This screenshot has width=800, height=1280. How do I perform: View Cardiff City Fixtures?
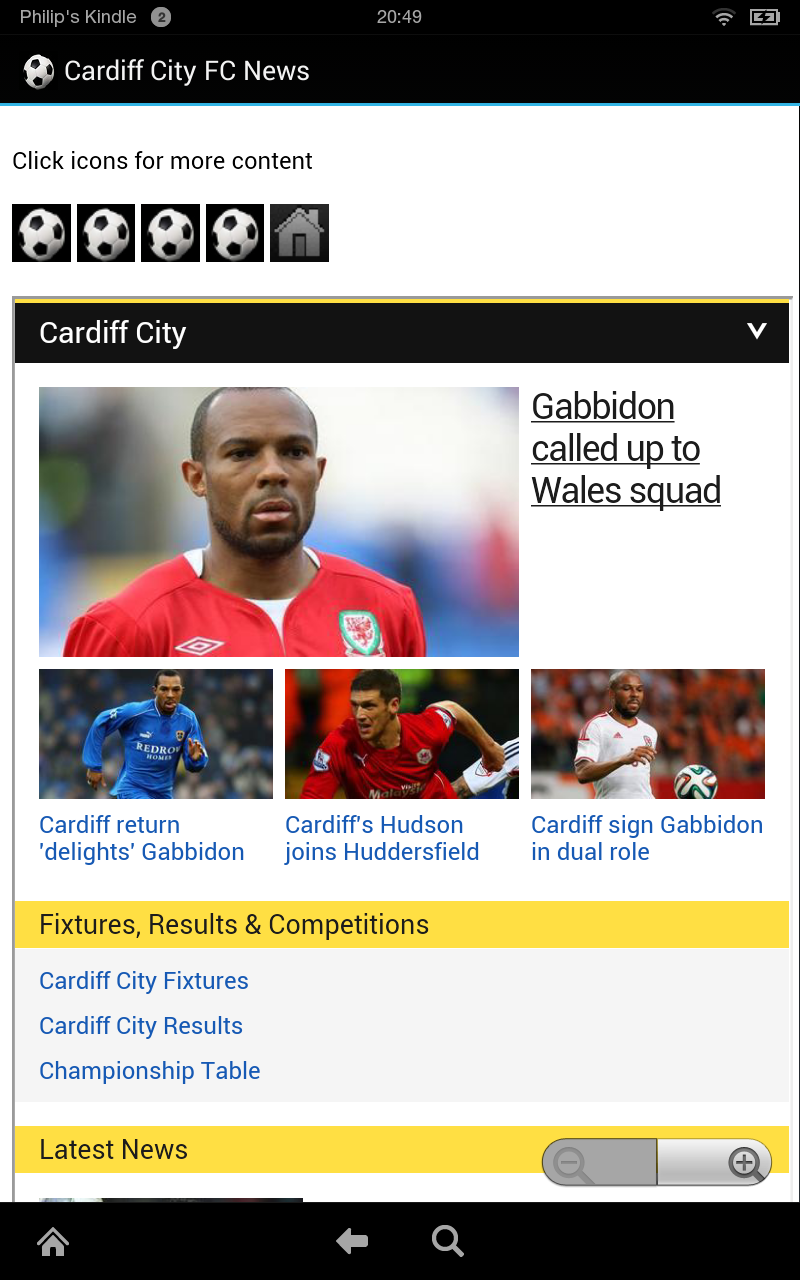tap(144, 981)
